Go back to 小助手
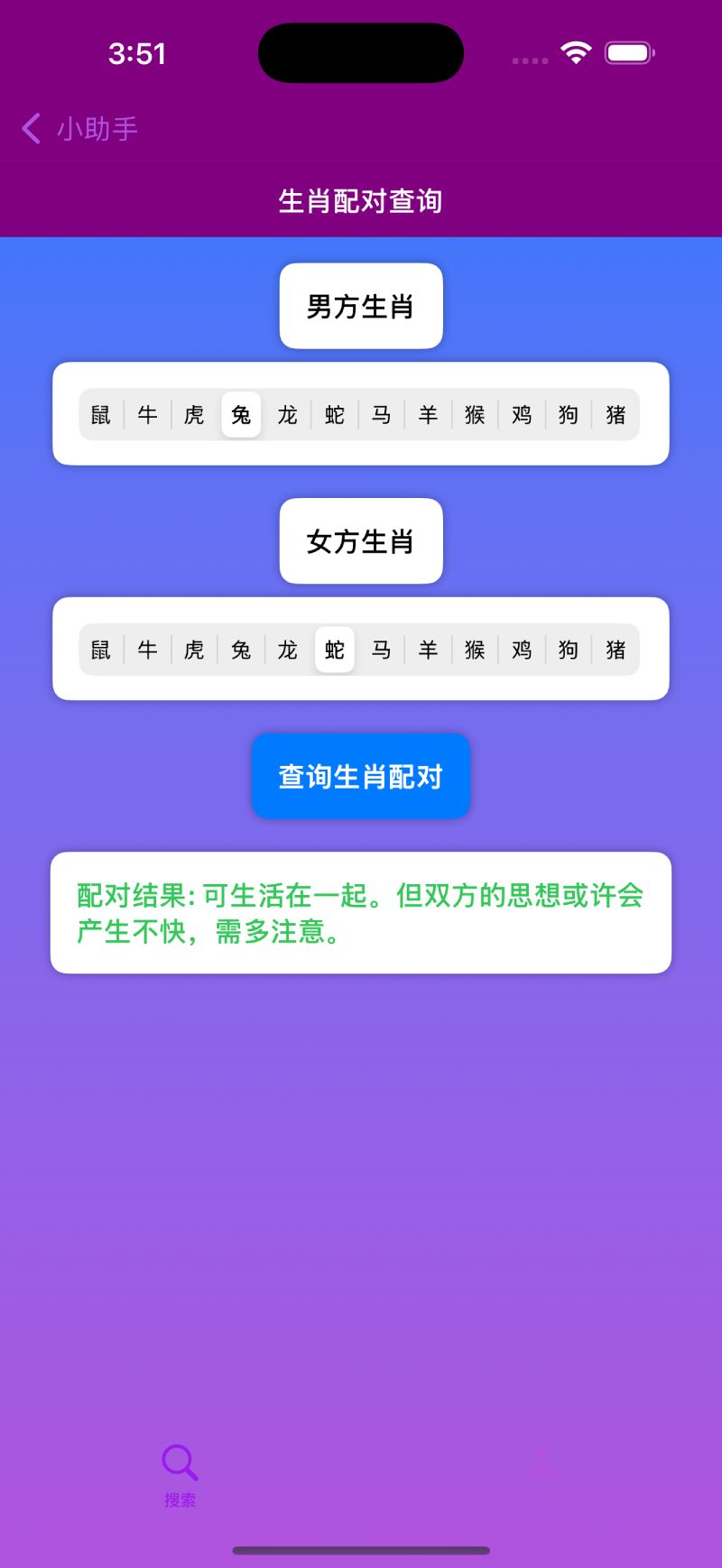Viewport: 722px width, 1568px height. [x=79, y=129]
